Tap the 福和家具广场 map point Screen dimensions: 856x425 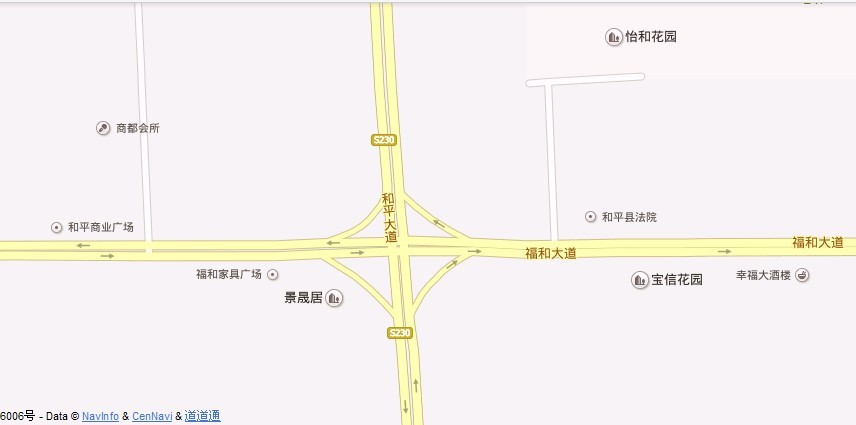pos(272,274)
